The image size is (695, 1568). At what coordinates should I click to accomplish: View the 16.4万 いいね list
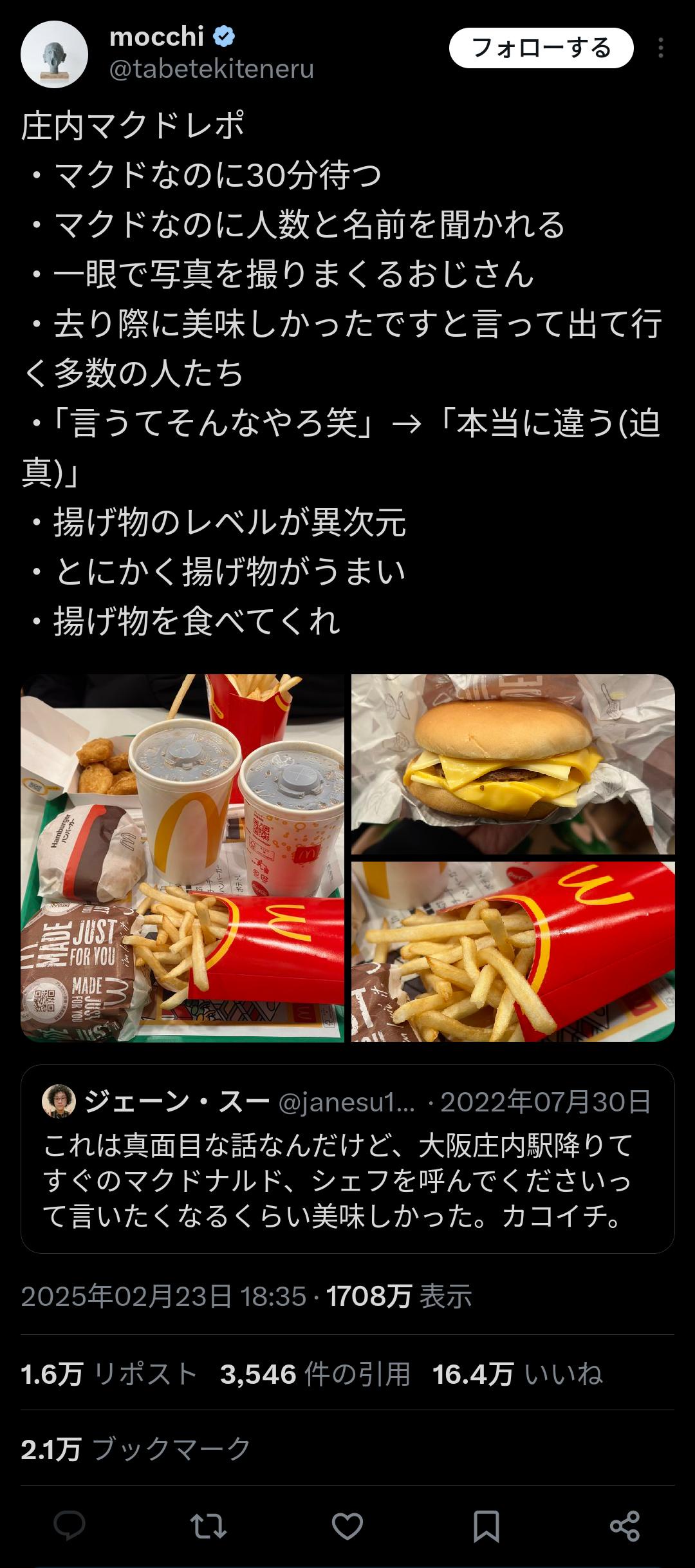tap(517, 1374)
